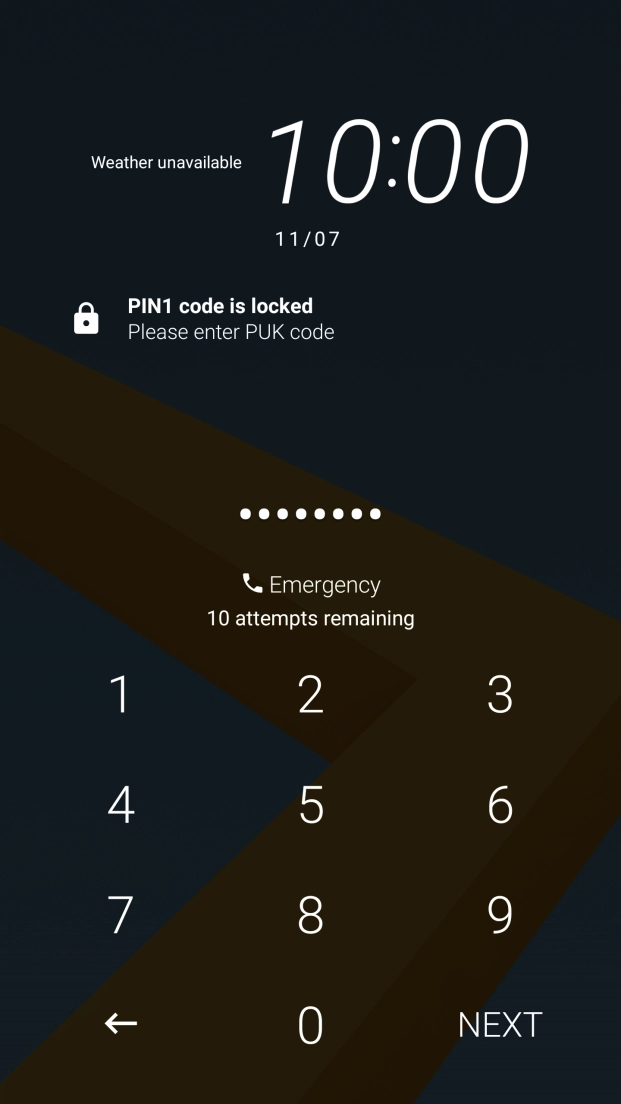Image resolution: width=621 pixels, height=1104 pixels.
Task: Enter digit 5 on keypad
Action: 311,805
